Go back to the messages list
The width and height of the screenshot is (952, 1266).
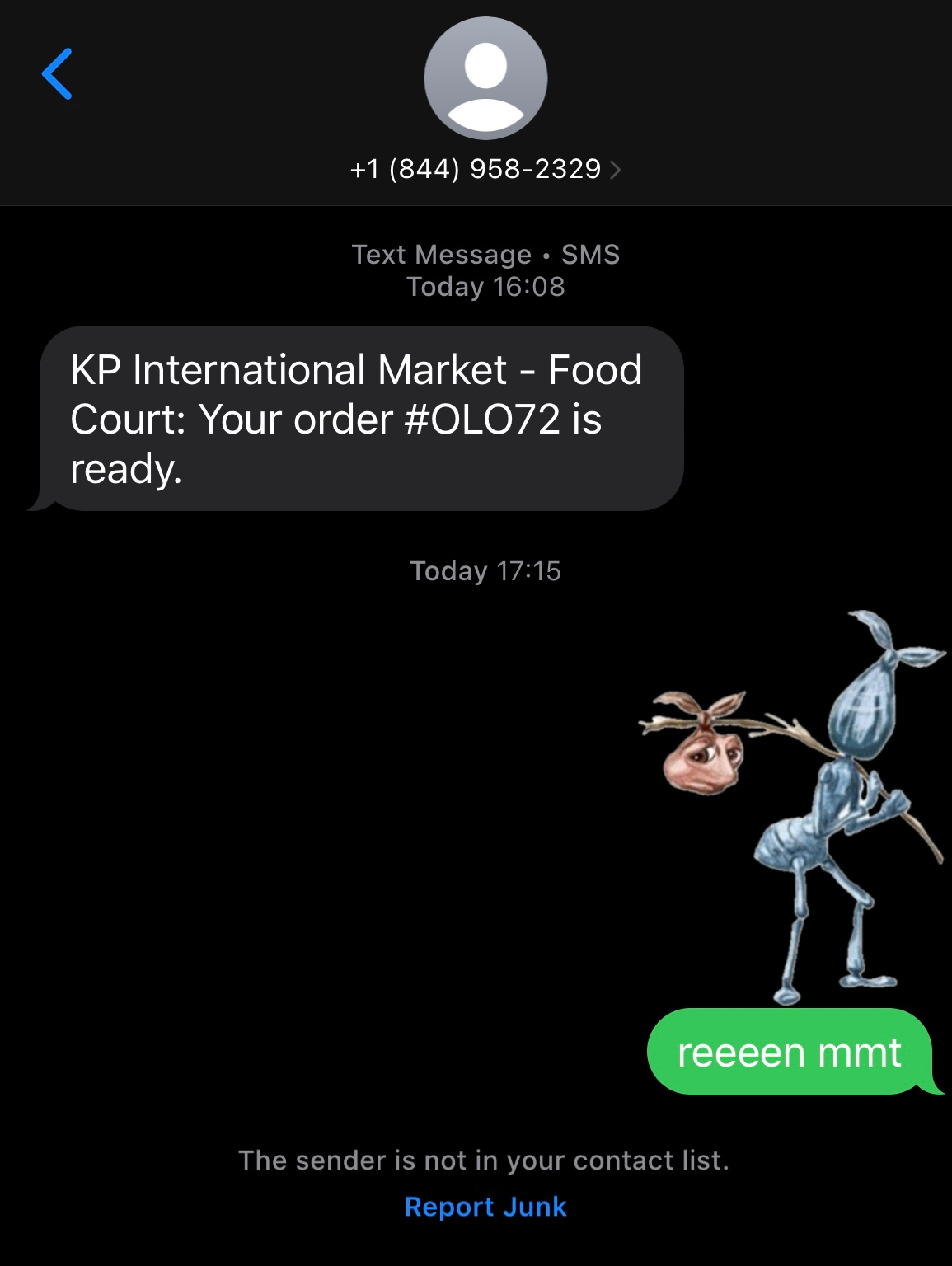[x=57, y=74]
